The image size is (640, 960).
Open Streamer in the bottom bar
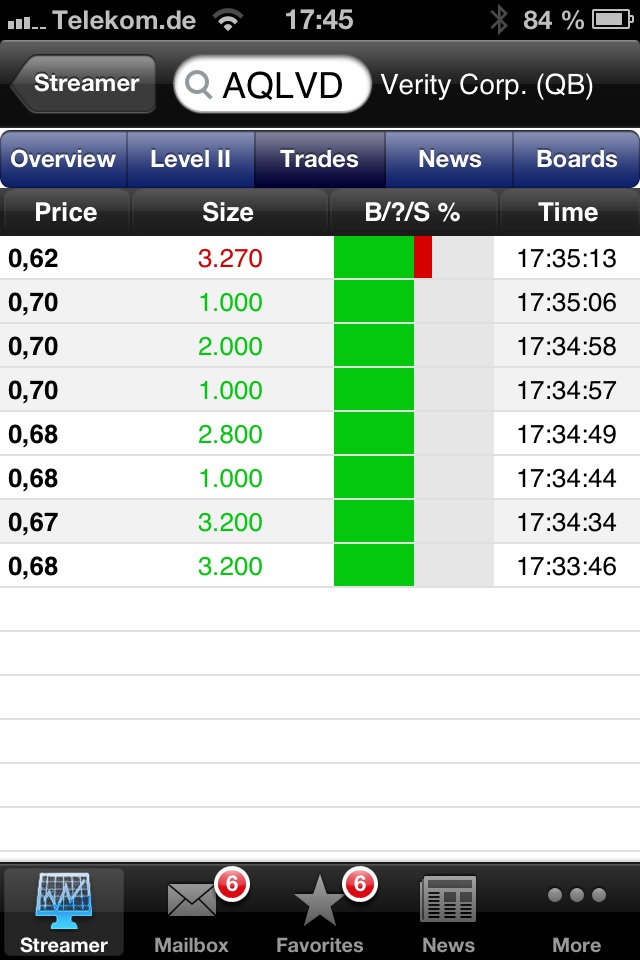click(64, 912)
